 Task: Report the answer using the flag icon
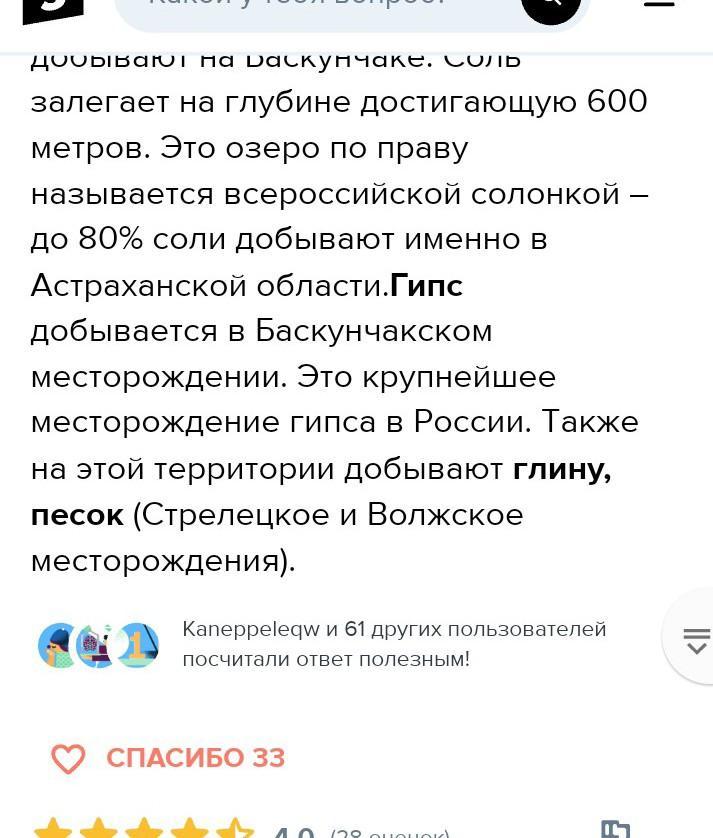[616, 829]
